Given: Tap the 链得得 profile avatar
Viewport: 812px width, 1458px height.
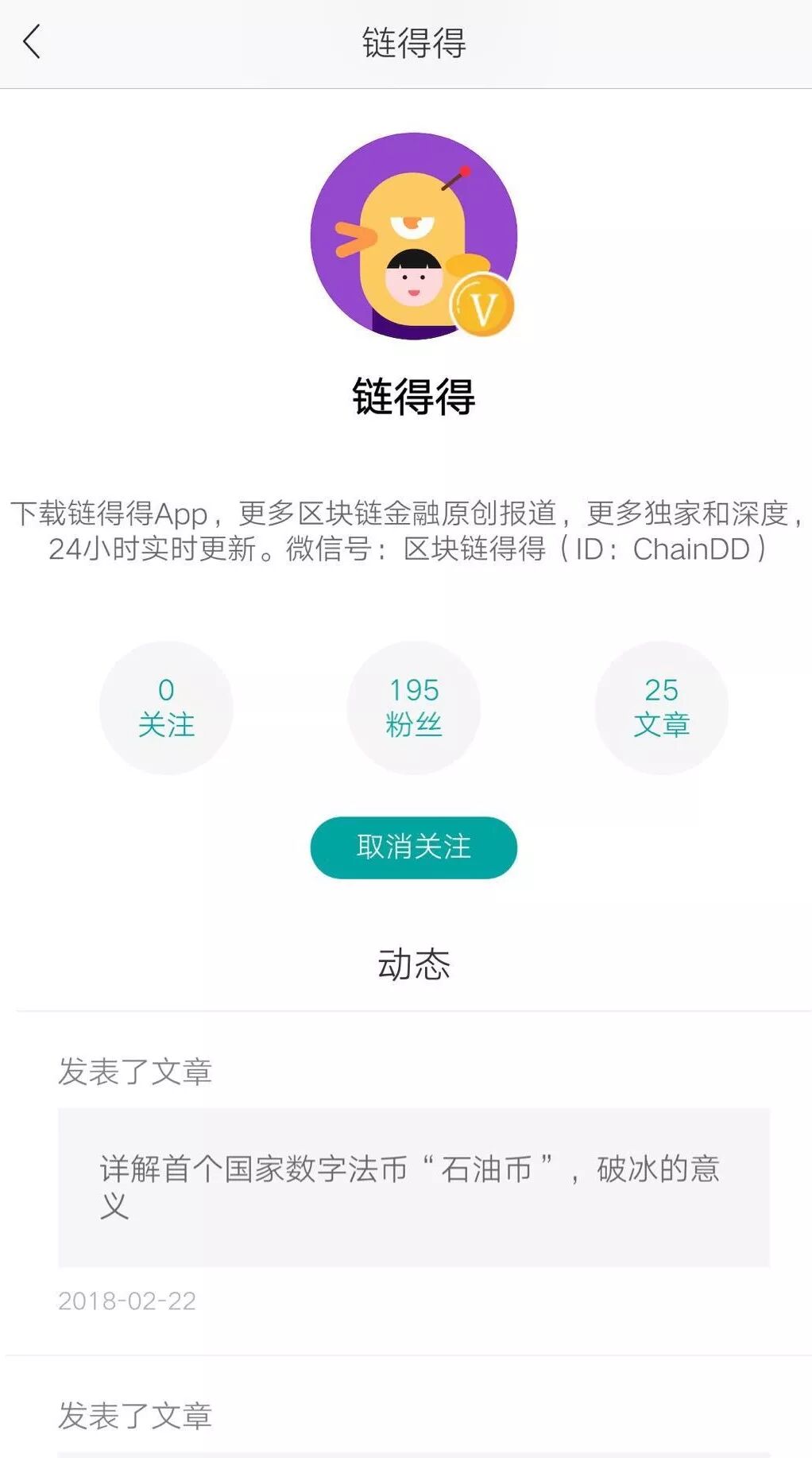Looking at the screenshot, I should pyautogui.click(x=413, y=236).
